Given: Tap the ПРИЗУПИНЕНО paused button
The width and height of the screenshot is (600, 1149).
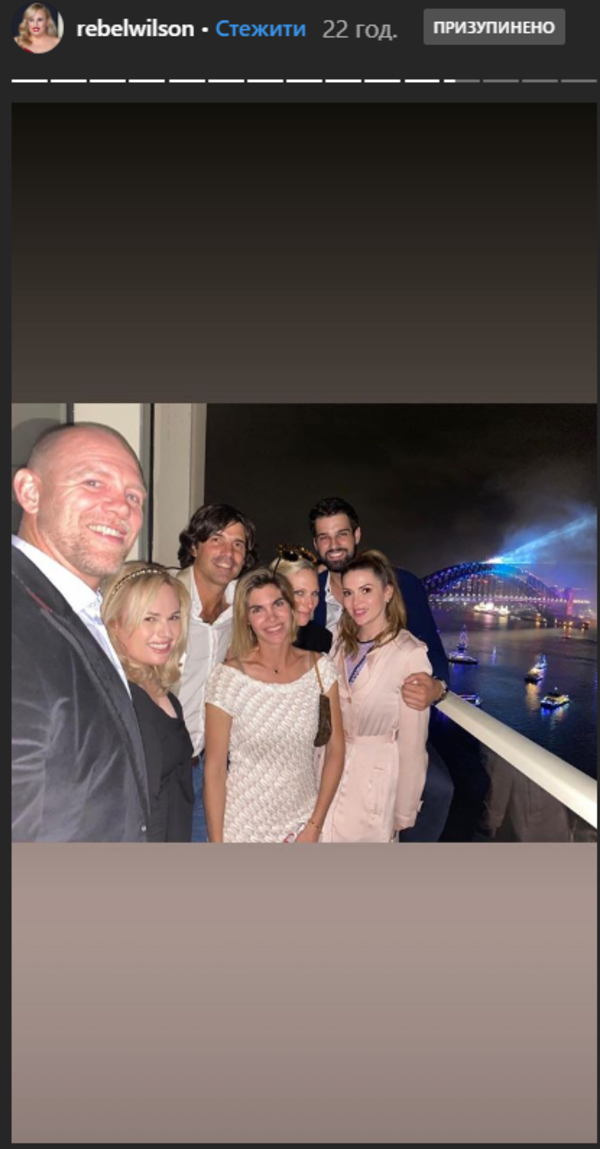Looking at the screenshot, I should tap(493, 28).
